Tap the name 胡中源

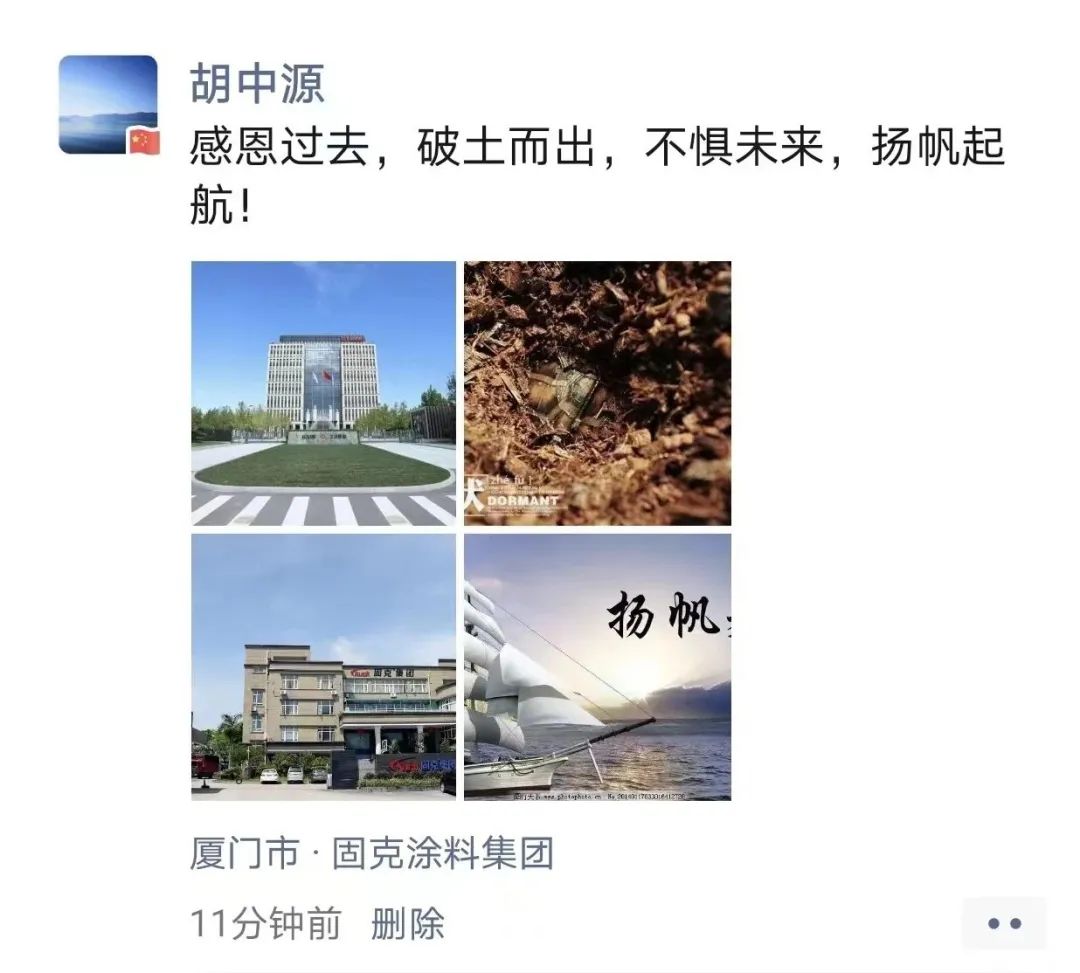coord(257,84)
